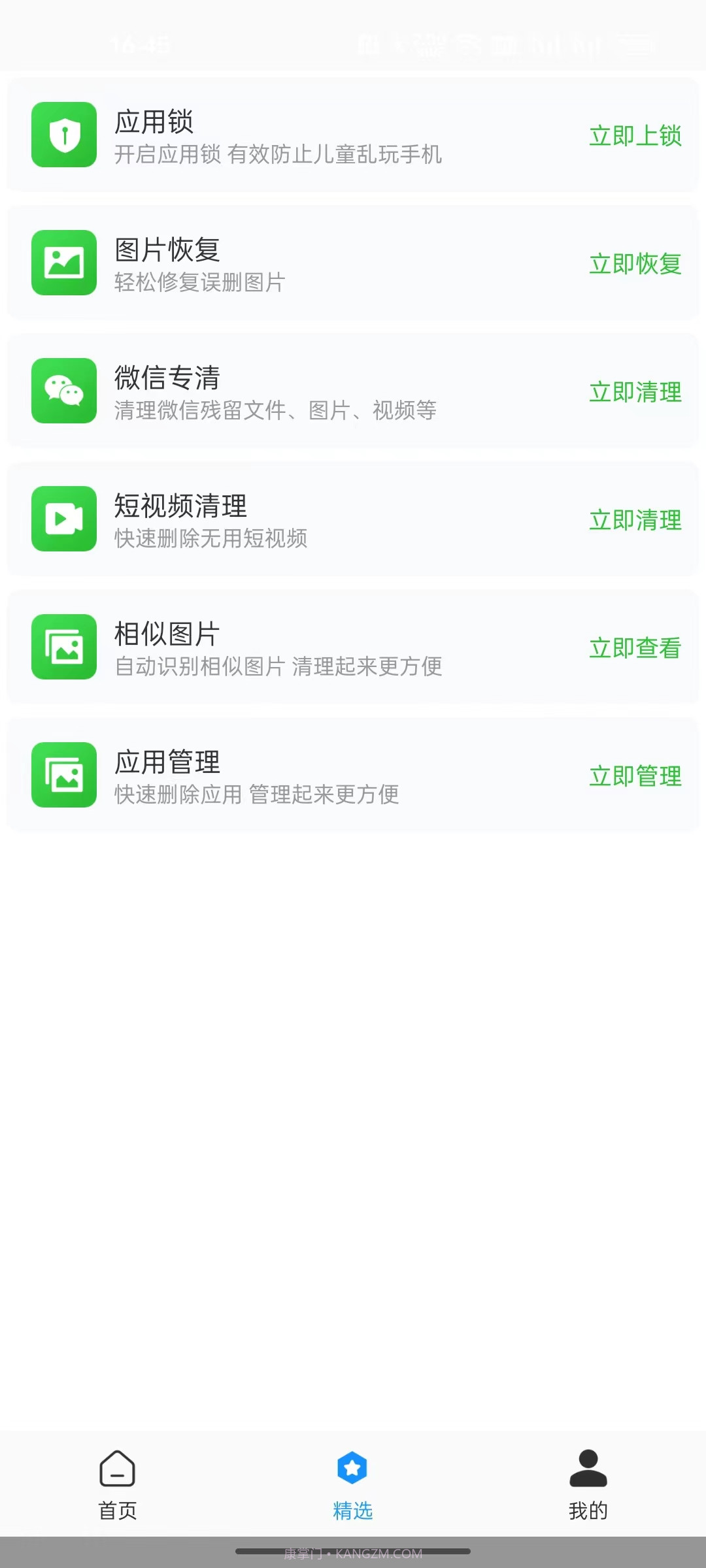Click 立即清理 next to 短视频清理
The image size is (706, 1568).
pyautogui.click(x=635, y=521)
